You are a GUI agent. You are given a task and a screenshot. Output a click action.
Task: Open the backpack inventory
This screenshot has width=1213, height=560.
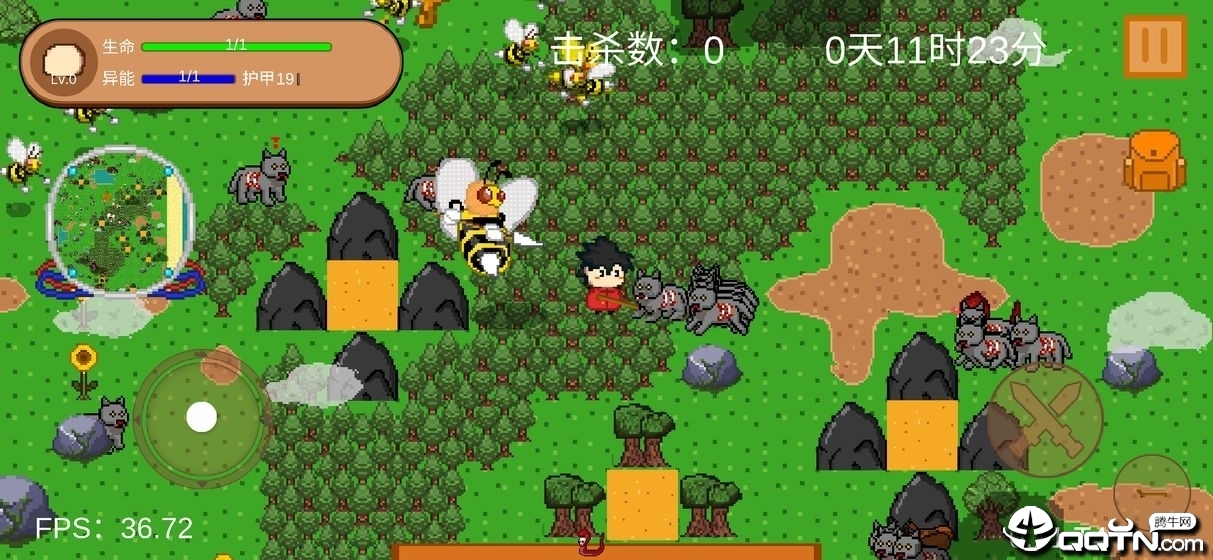click(x=1154, y=162)
